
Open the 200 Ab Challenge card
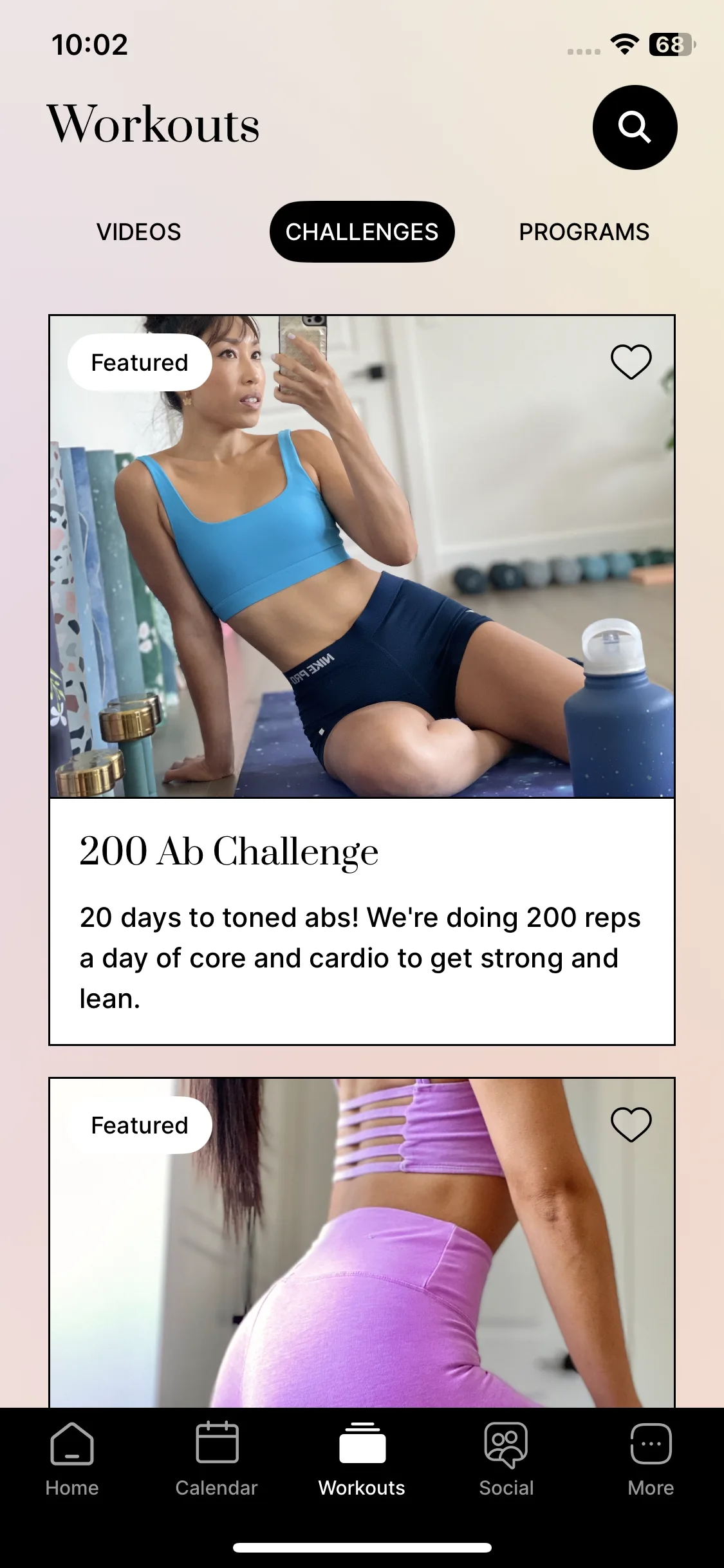point(362,680)
